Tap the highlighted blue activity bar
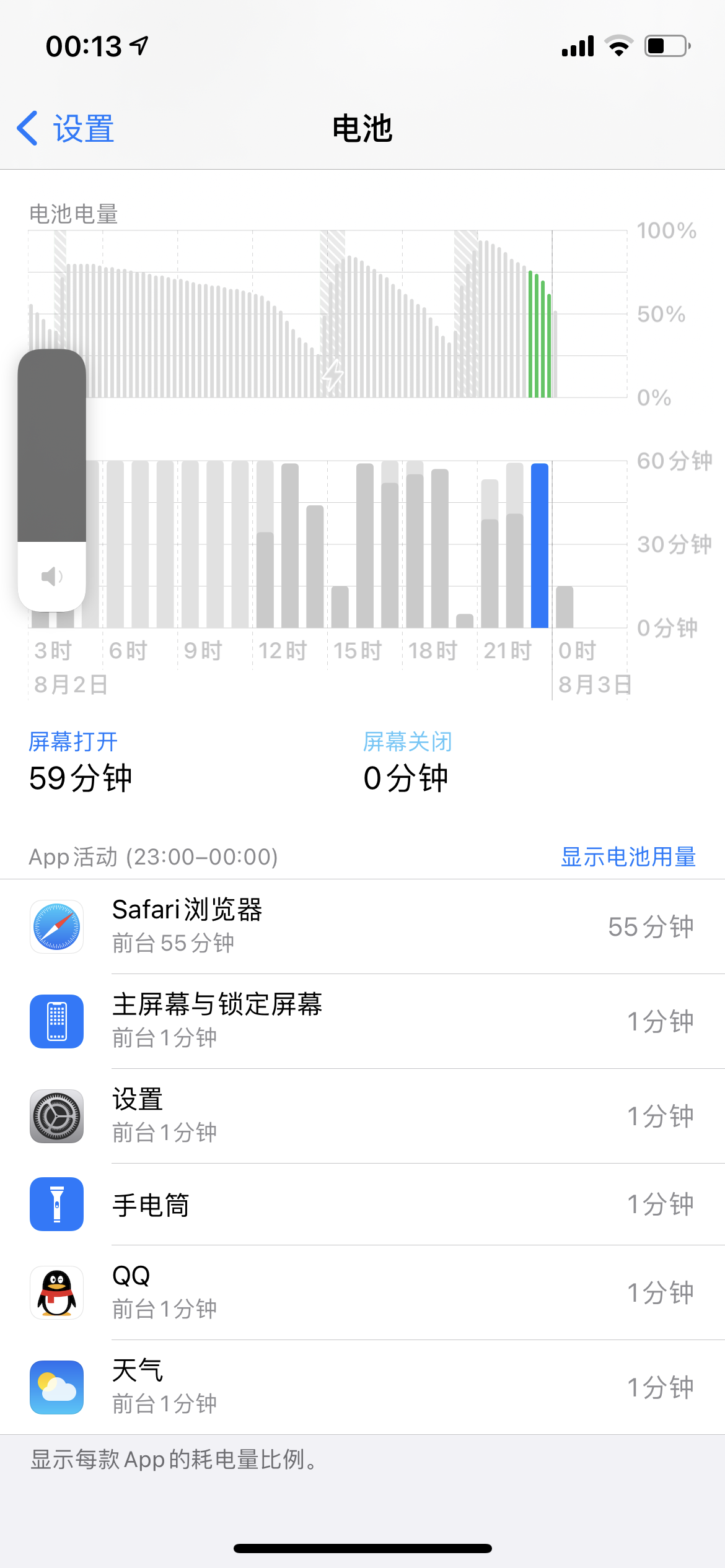Image resolution: width=725 pixels, height=1568 pixels. pyautogui.click(x=540, y=545)
